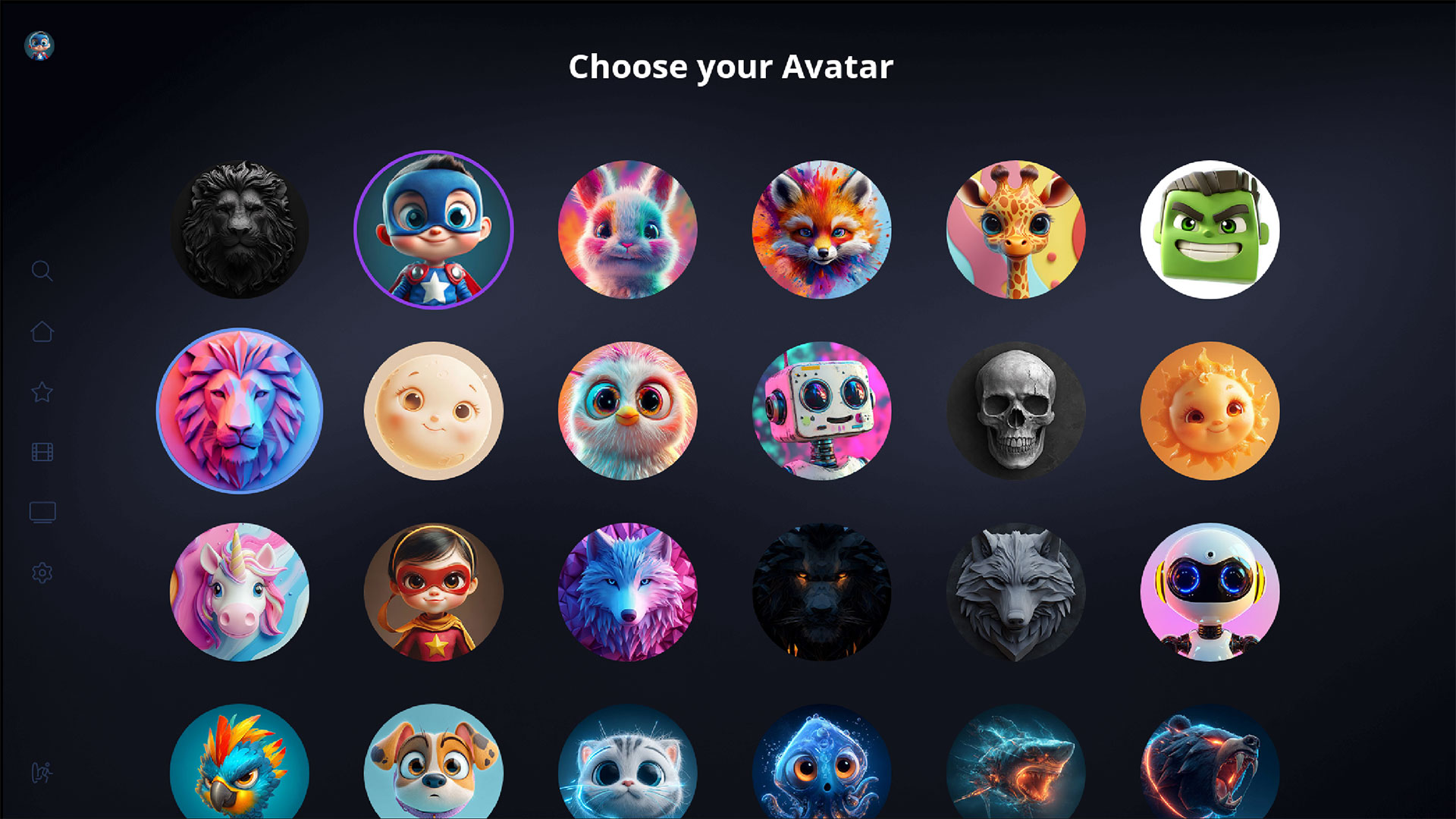Viewport: 1456px width, 819px height.
Task: Pick the colorful bunny avatar
Action: 628,229
